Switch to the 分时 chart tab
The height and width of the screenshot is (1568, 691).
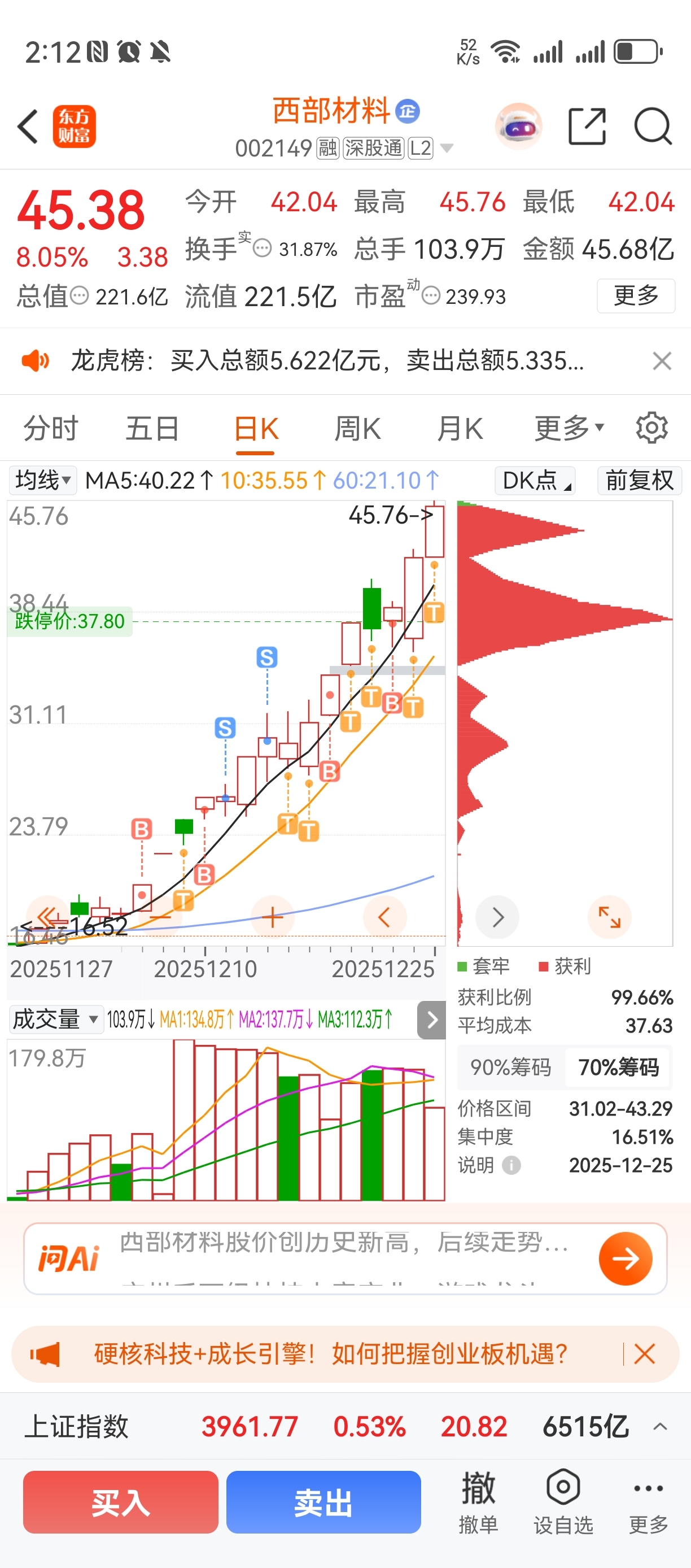pyautogui.click(x=51, y=429)
